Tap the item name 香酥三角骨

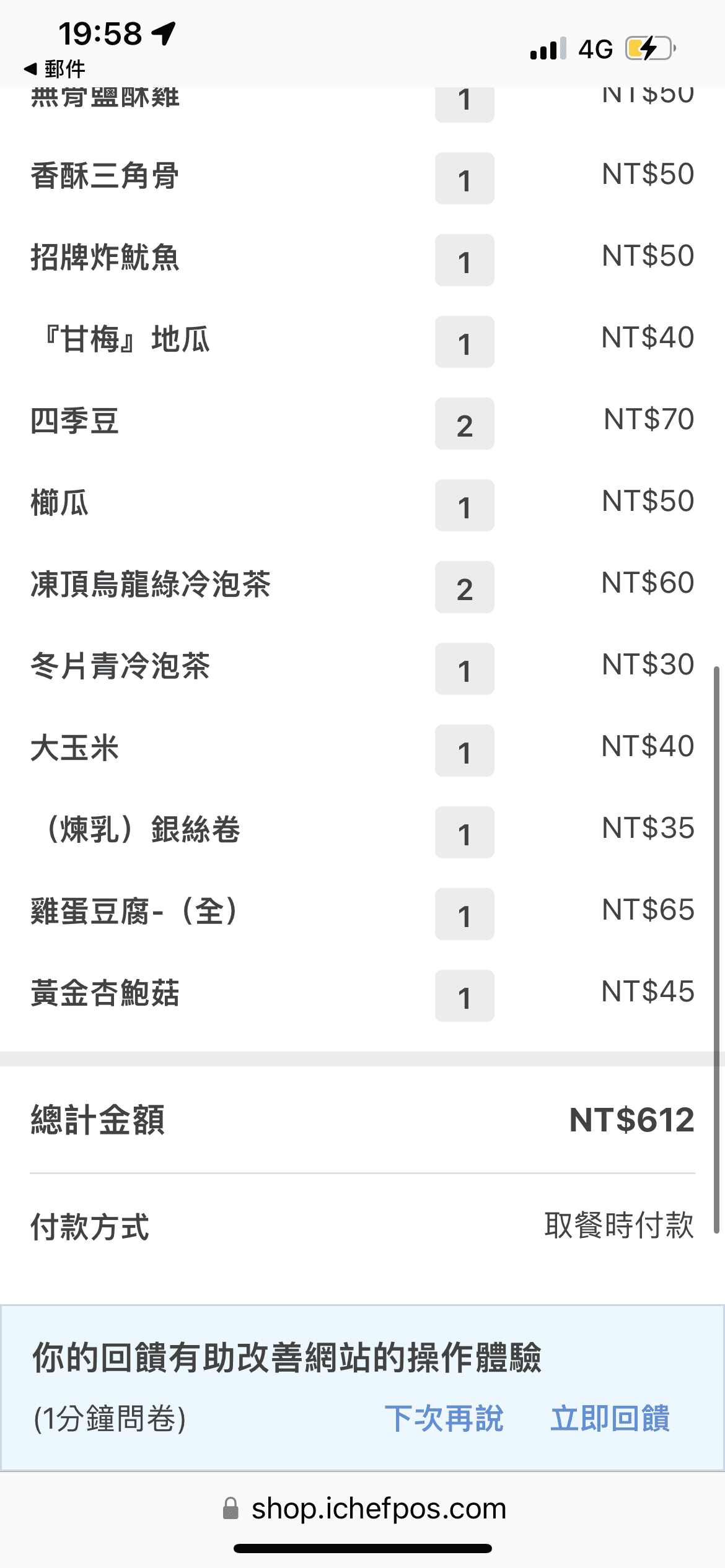pyautogui.click(x=104, y=176)
